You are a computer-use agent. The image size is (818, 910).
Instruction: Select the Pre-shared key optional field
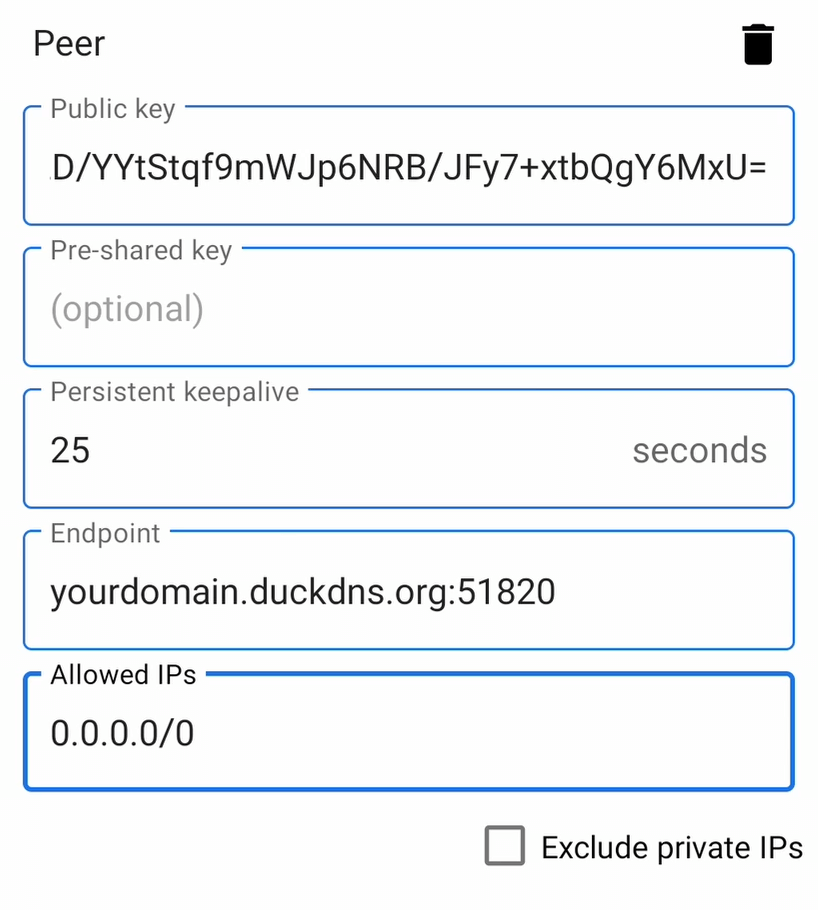coord(400,308)
